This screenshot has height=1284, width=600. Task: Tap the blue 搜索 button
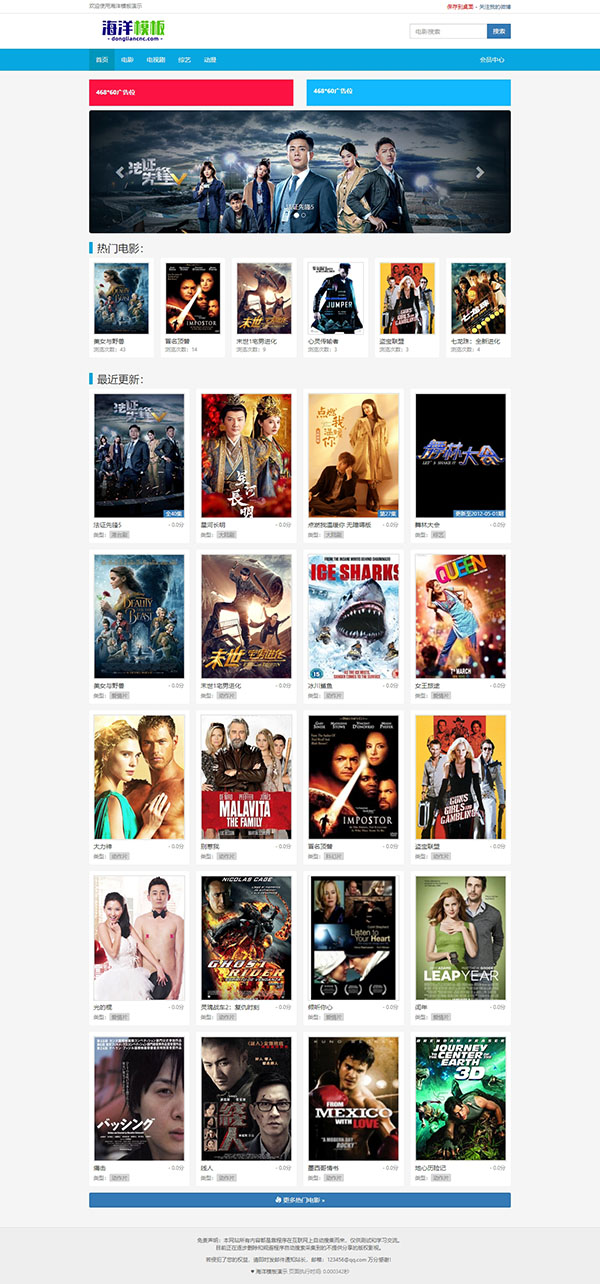(499, 31)
